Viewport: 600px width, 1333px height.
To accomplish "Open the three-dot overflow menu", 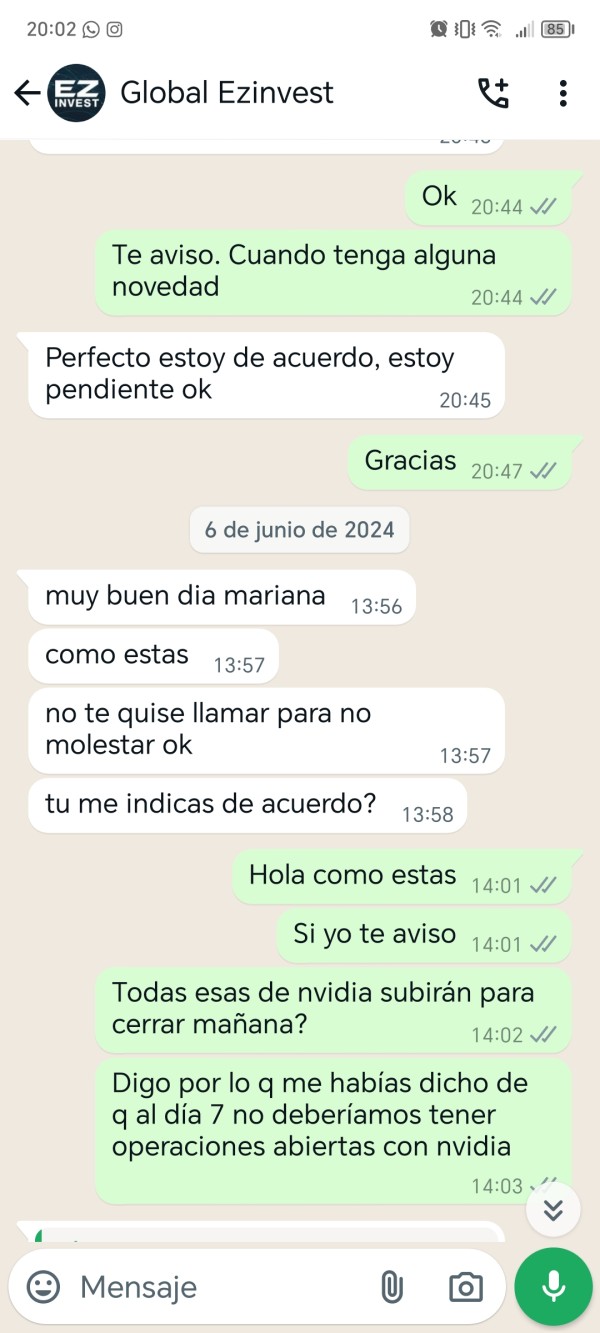I will (x=563, y=93).
